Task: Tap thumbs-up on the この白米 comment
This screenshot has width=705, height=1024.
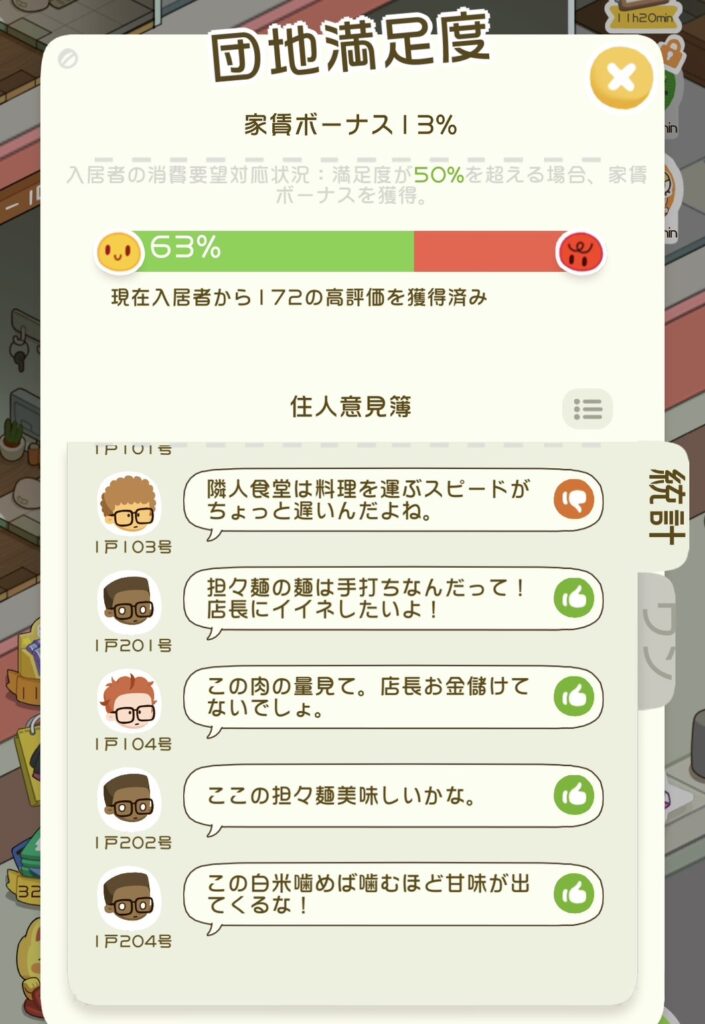Action: tap(574, 893)
